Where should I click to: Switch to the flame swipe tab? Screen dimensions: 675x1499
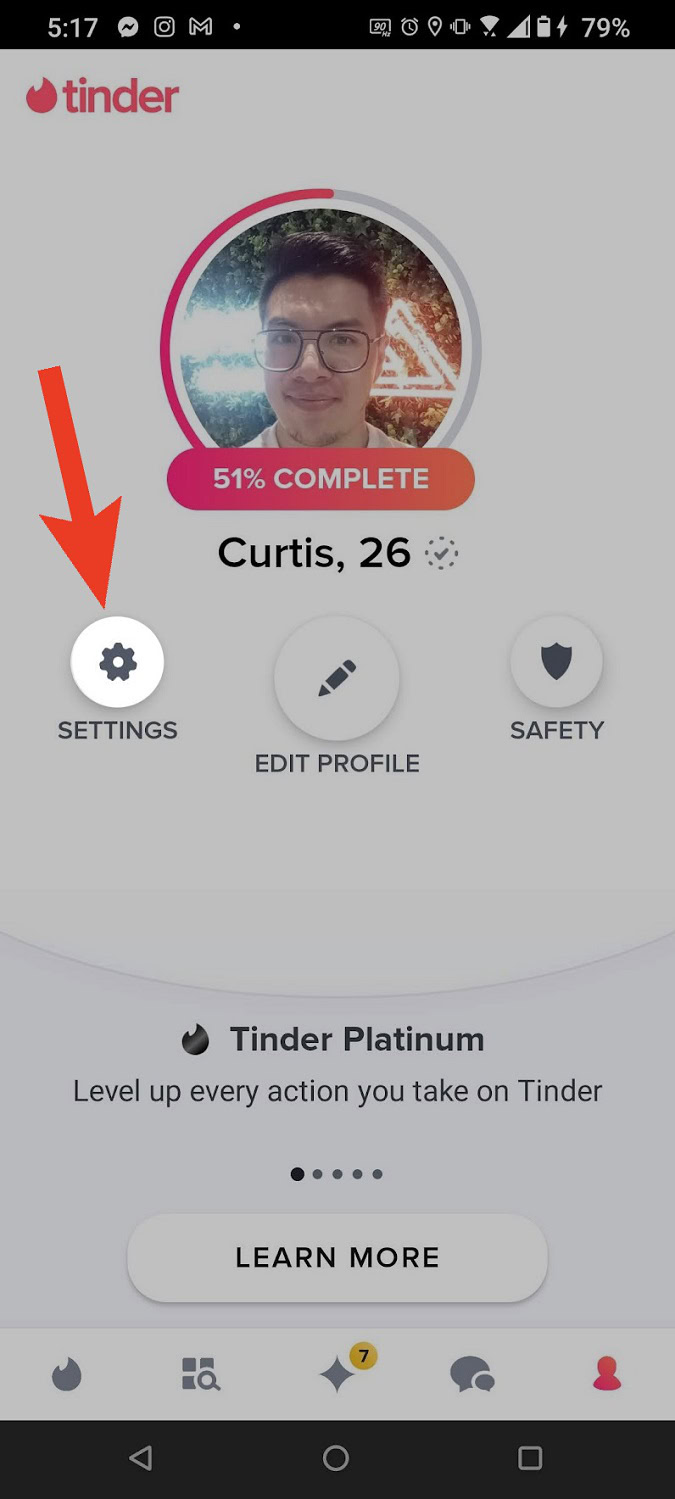pyautogui.click(x=67, y=1375)
